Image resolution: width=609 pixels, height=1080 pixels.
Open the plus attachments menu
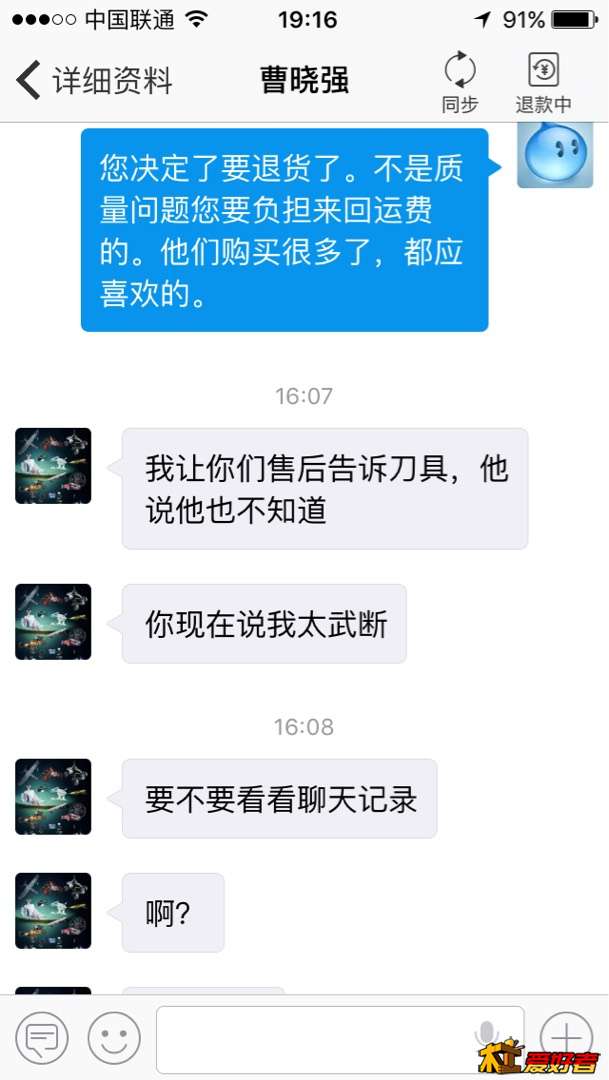point(566,1036)
